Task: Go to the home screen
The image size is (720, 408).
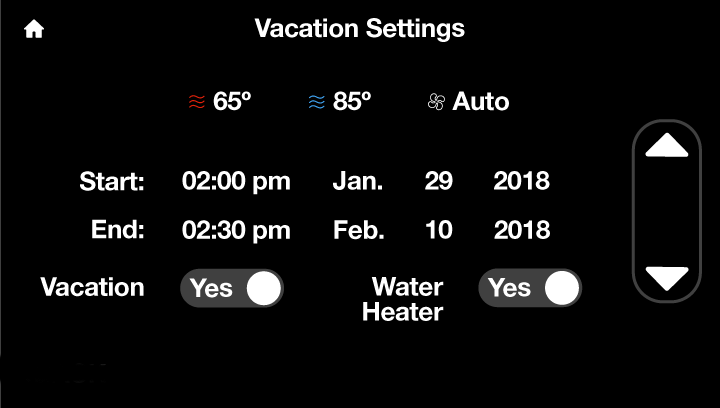Action: pos(34,29)
